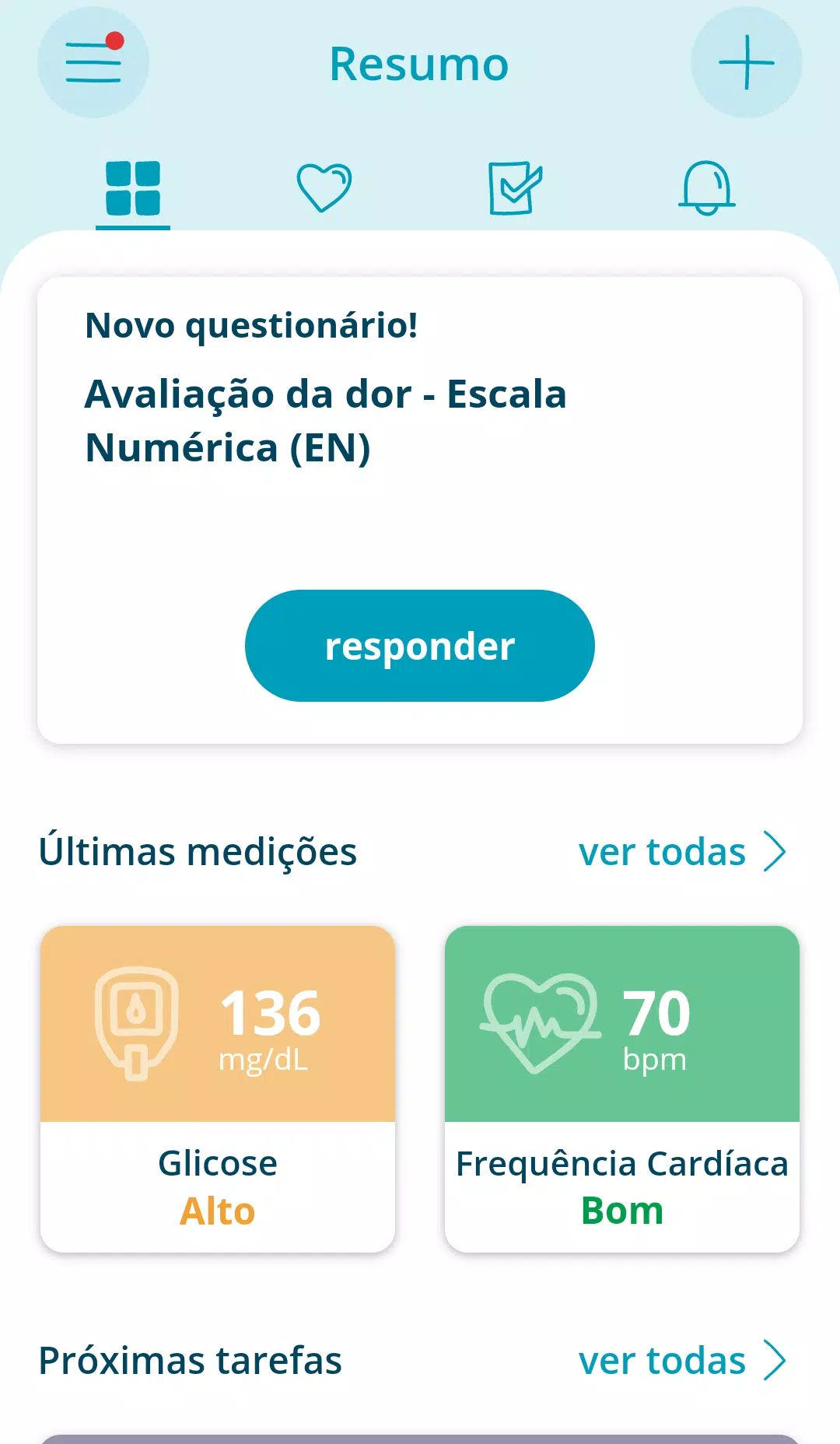
Task: Tap responder to answer the questionnaire
Action: pos(420,646)
